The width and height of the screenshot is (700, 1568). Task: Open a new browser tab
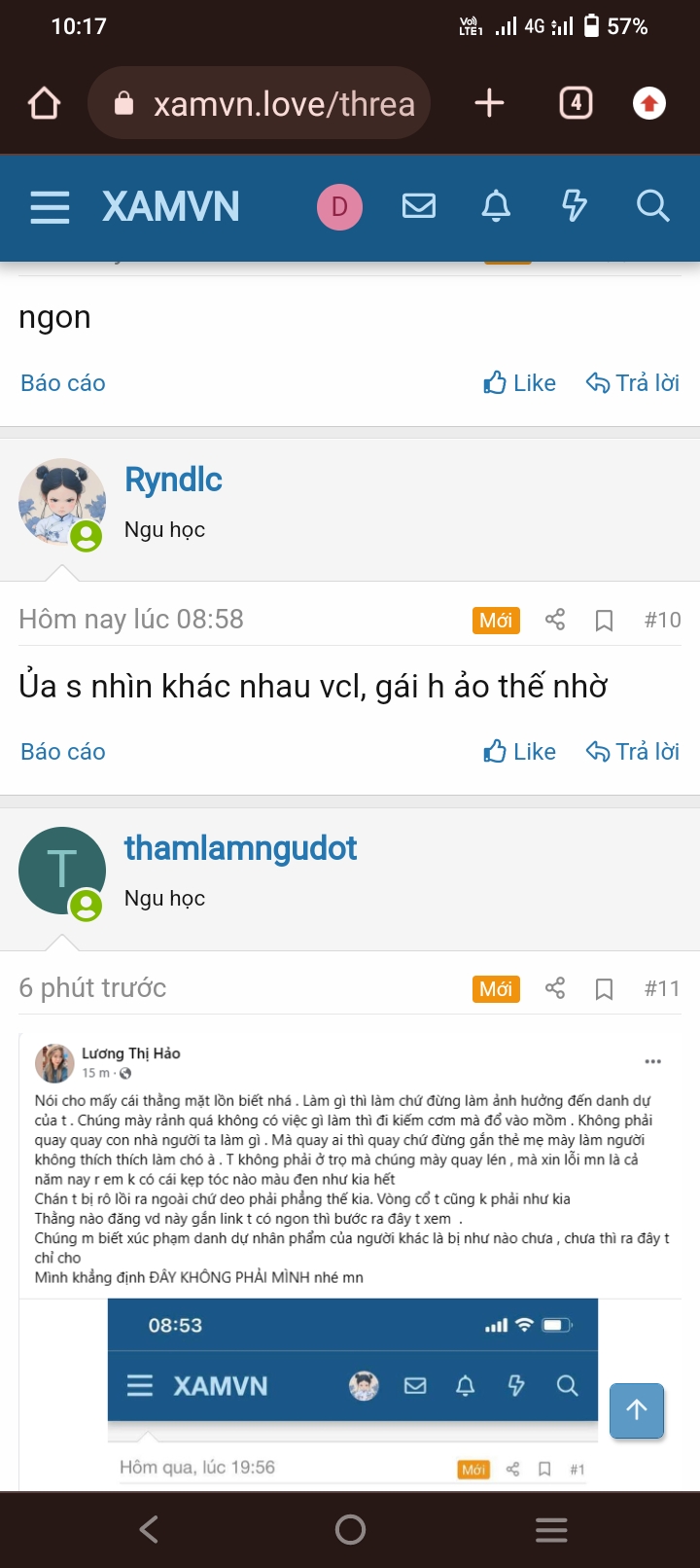pos(489,103)
